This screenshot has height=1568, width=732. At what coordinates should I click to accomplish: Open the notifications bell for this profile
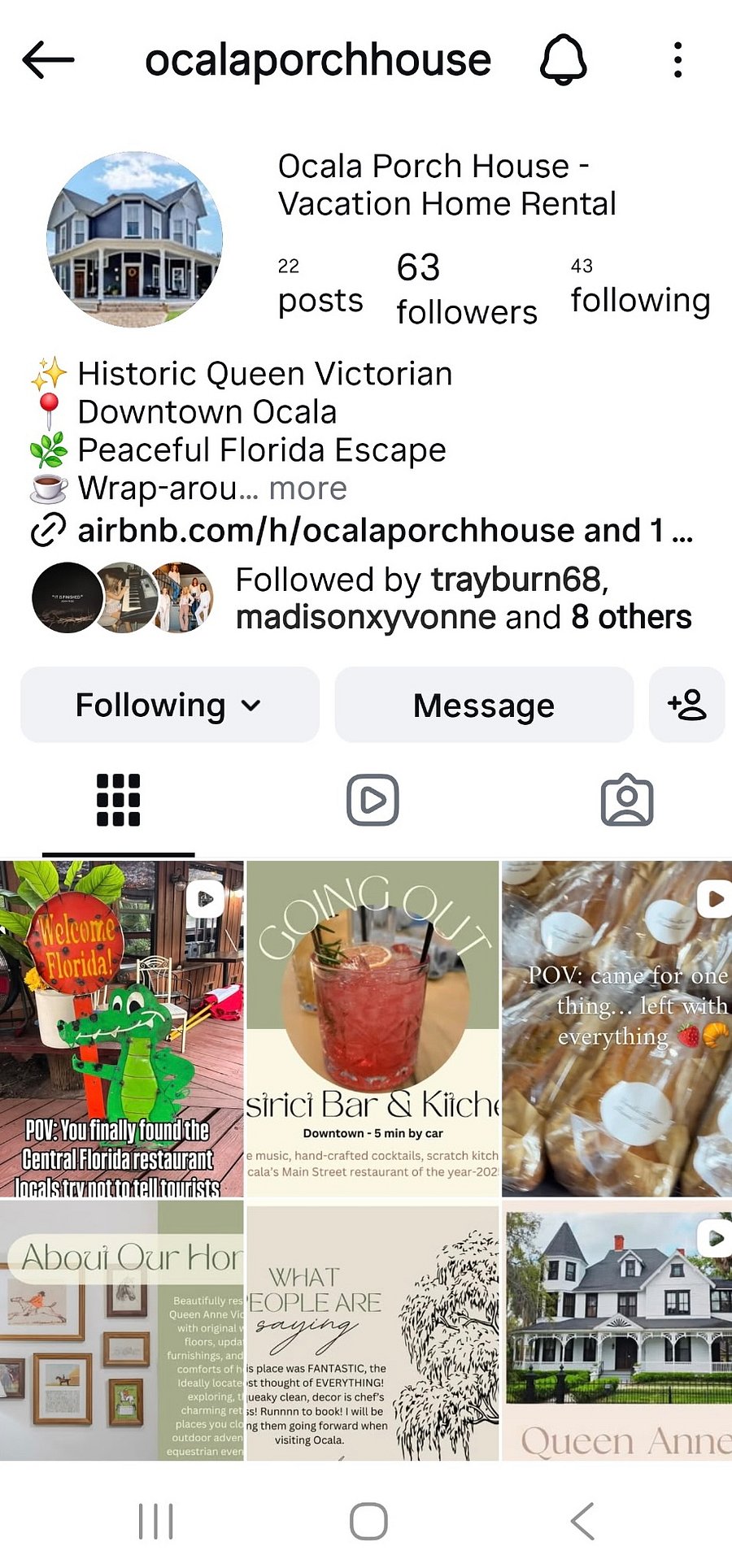[x=563, y=60]
